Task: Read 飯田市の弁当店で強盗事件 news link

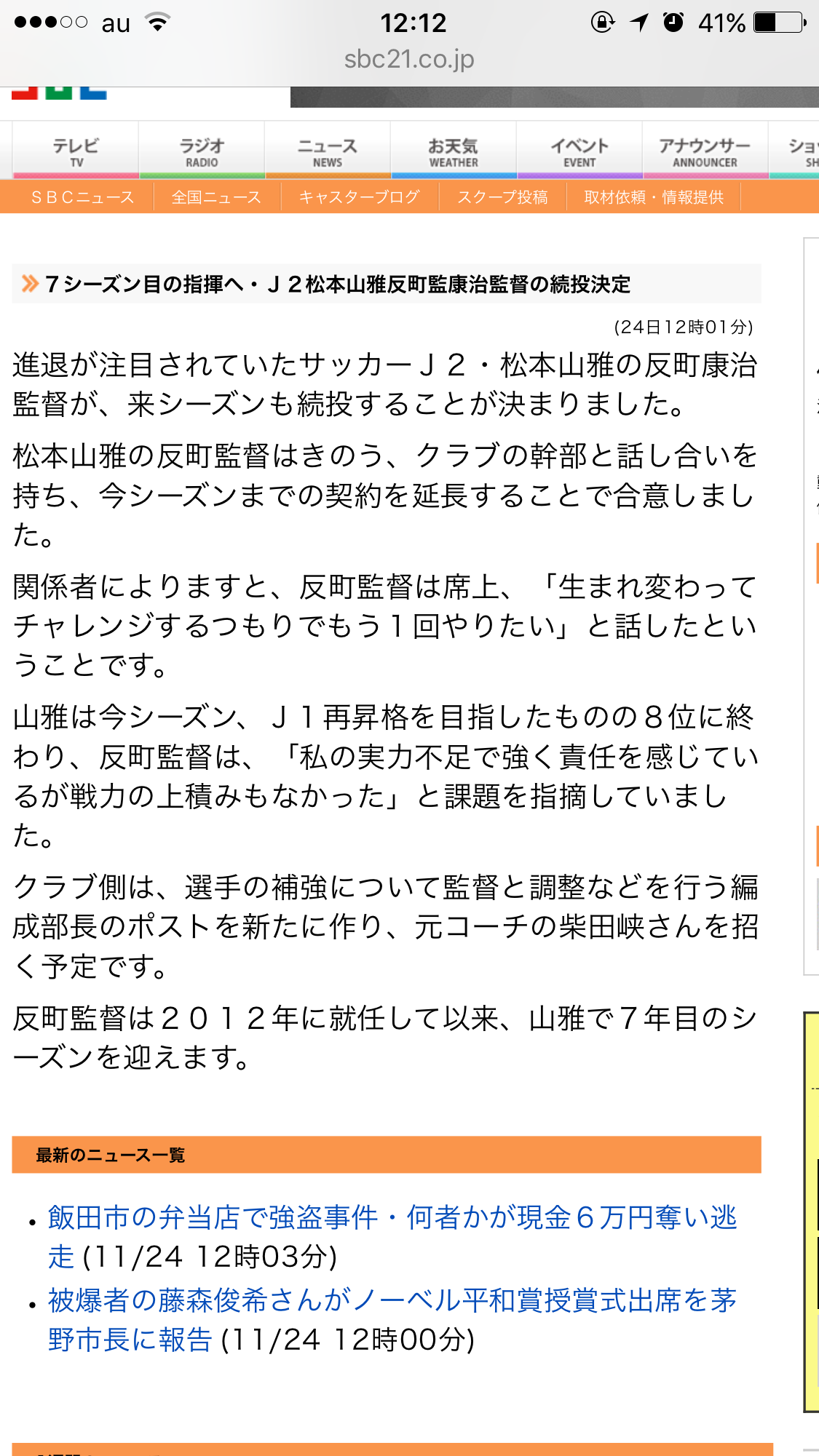Action: coord(392,1217)
